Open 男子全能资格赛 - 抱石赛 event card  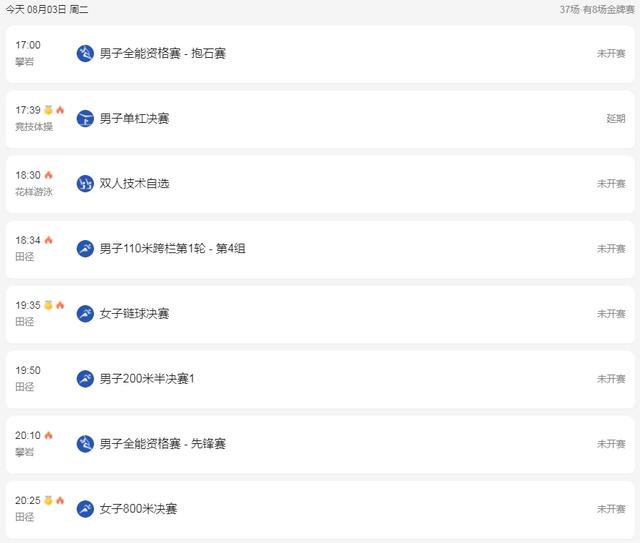163,53
